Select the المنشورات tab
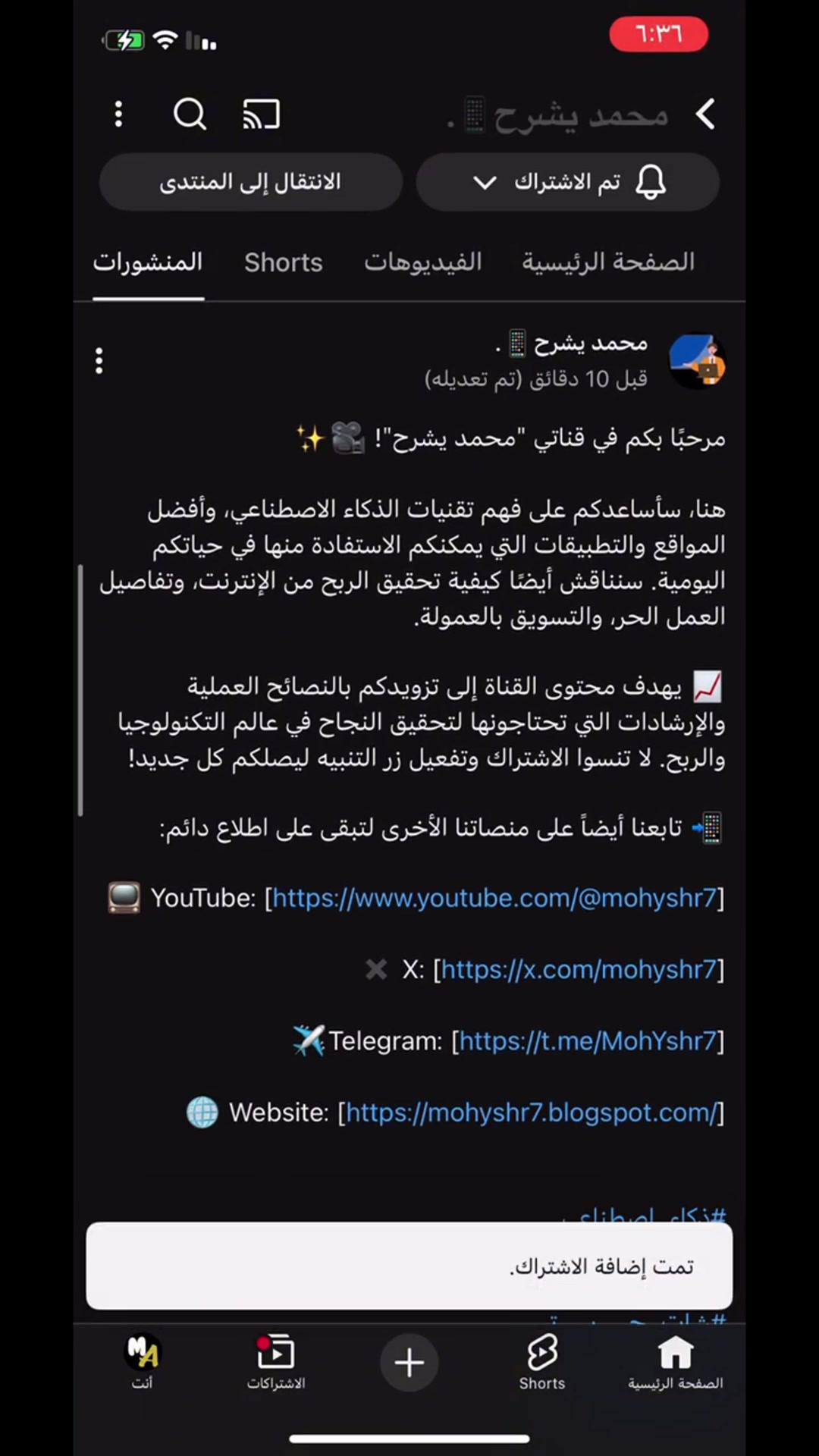Viewport: 819px width, 1456px height. click(147, 262)
